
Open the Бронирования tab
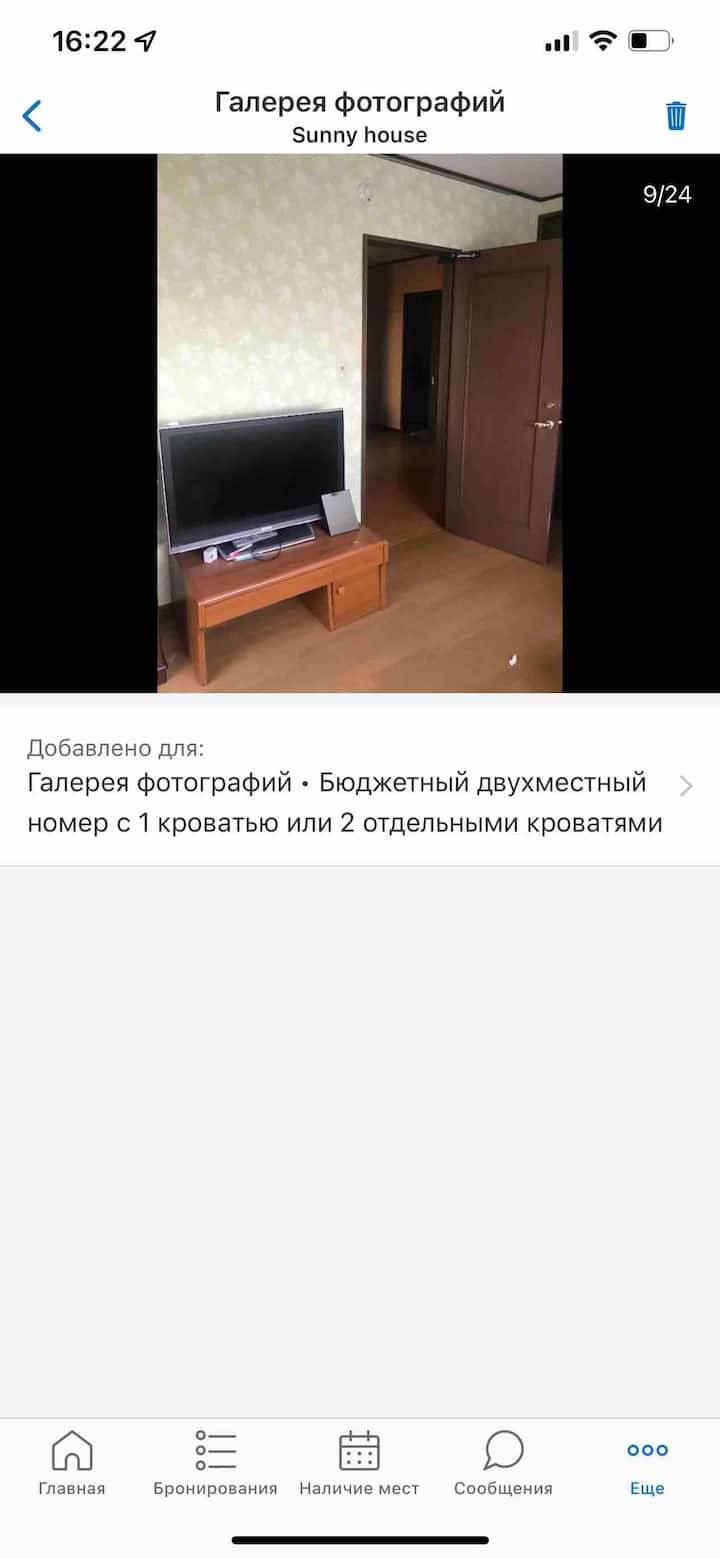(215, 1462)
